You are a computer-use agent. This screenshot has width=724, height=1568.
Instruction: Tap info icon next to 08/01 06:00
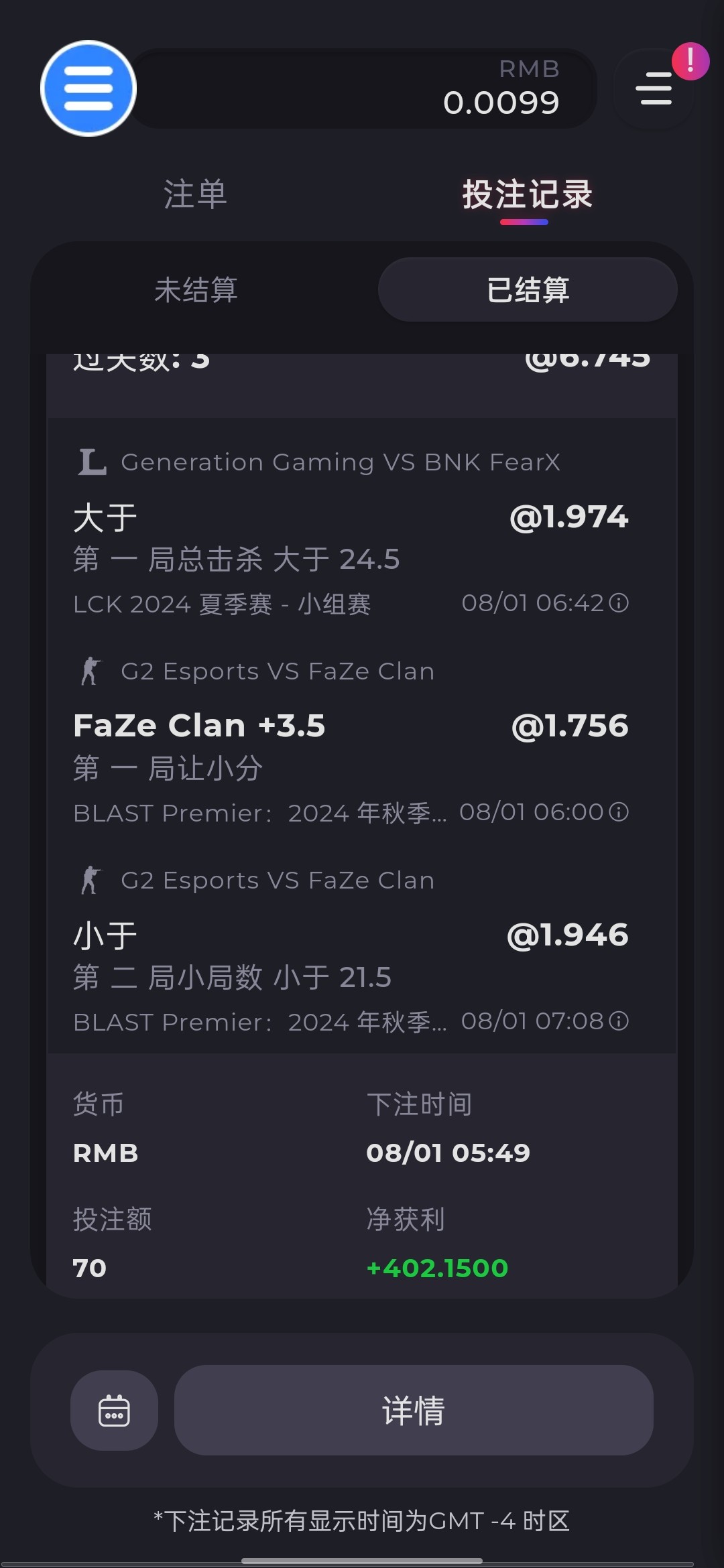pyautogui.click(x=619, y=812)
